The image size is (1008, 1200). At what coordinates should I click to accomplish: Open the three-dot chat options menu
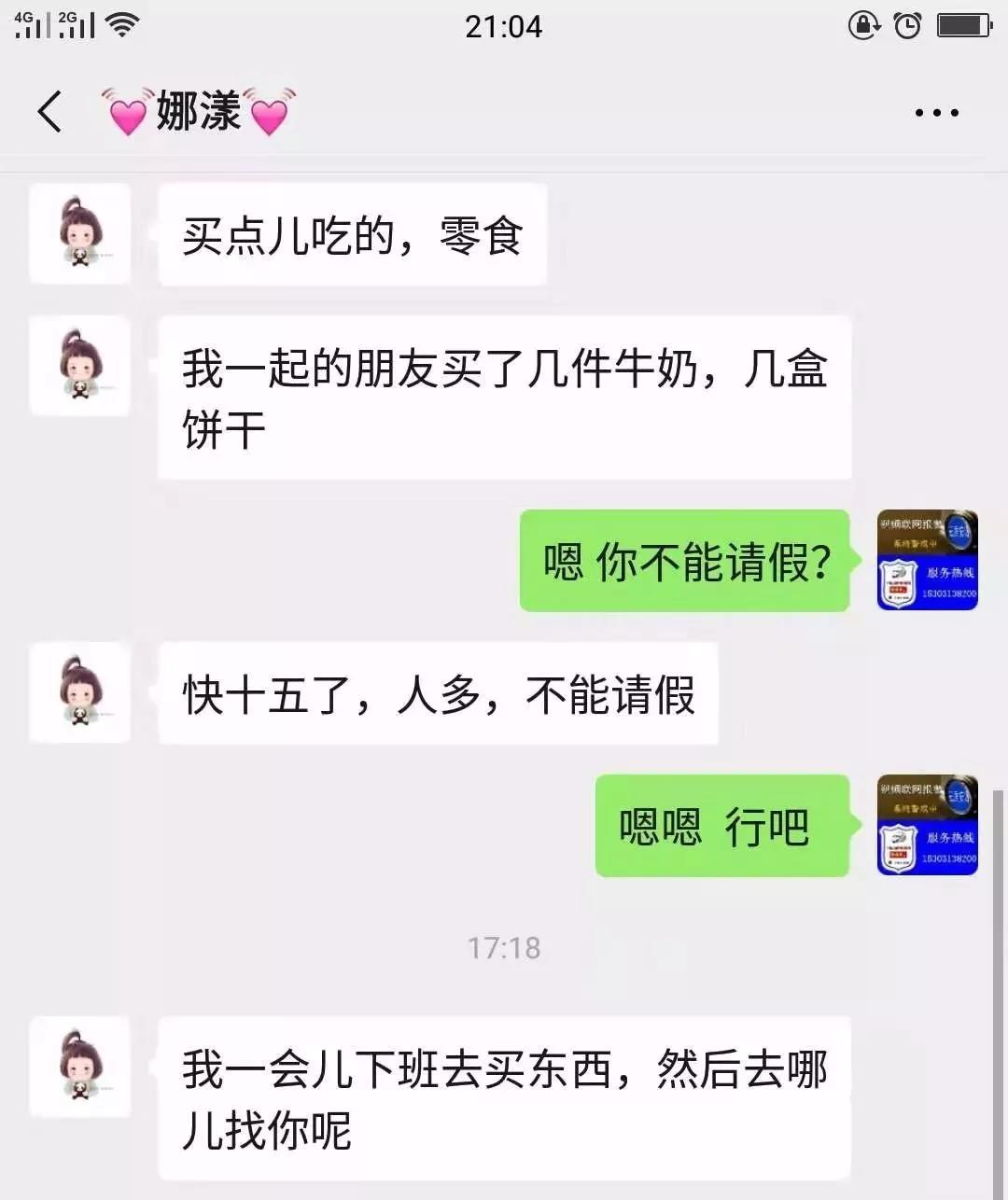(936, 113)
